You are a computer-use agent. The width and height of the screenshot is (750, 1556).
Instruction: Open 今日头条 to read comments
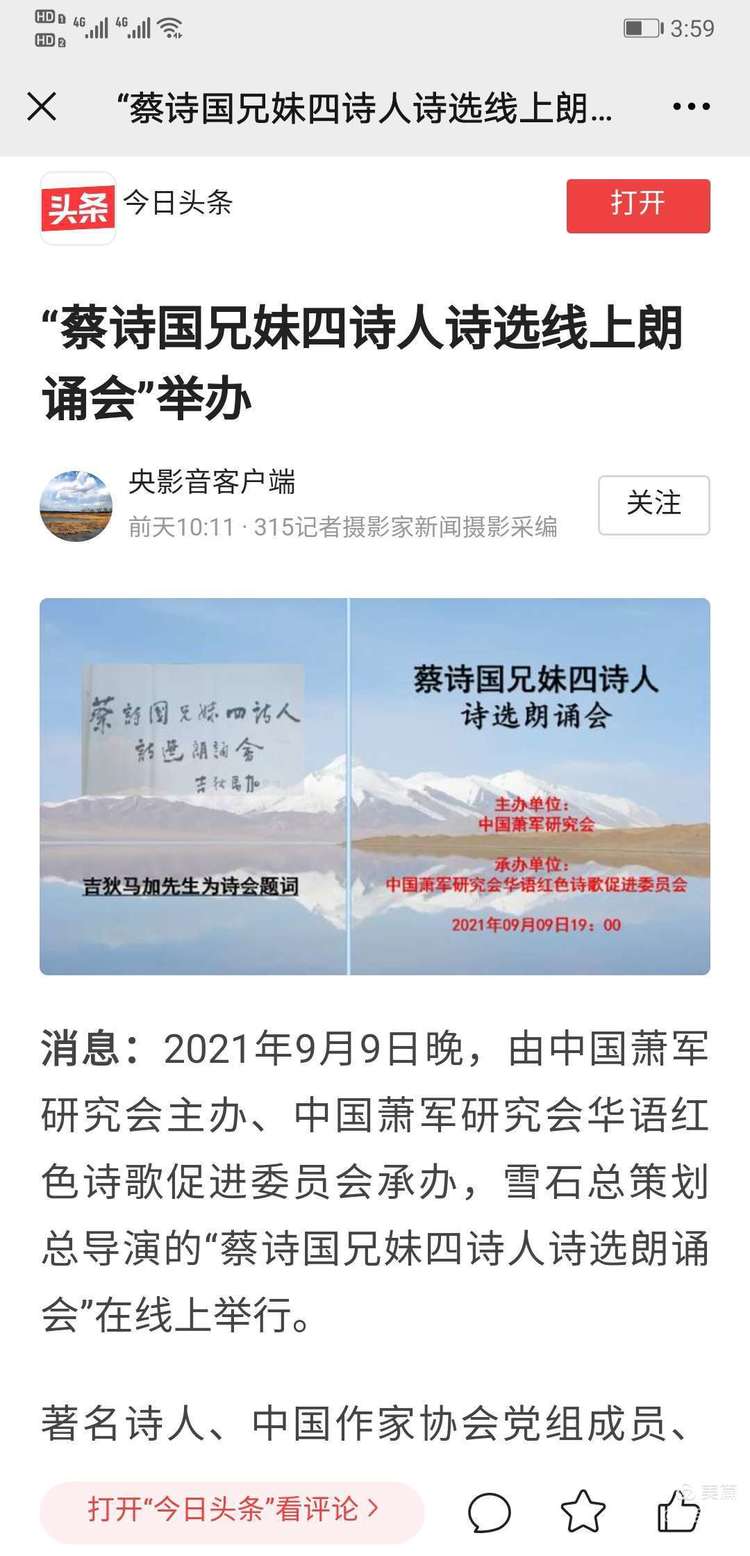click(x=232, y=1510)
